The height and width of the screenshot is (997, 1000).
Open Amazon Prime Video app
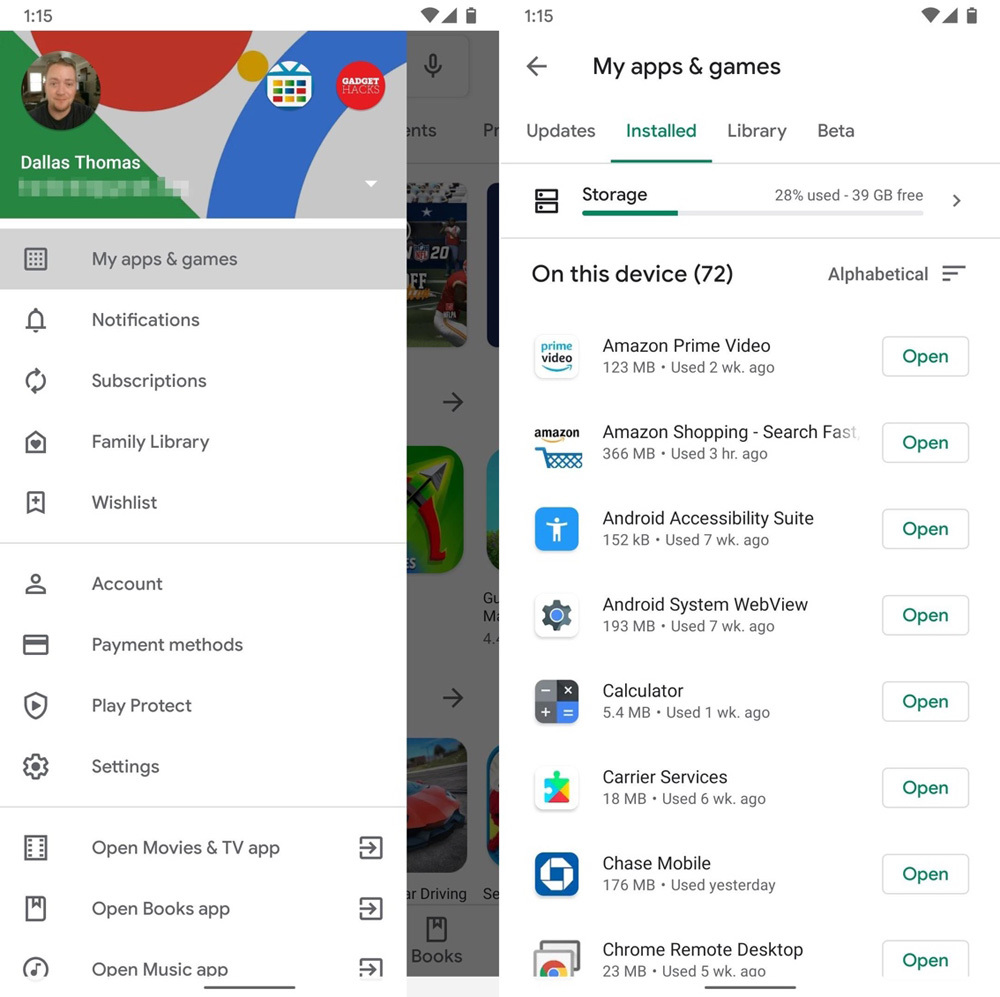925,357
